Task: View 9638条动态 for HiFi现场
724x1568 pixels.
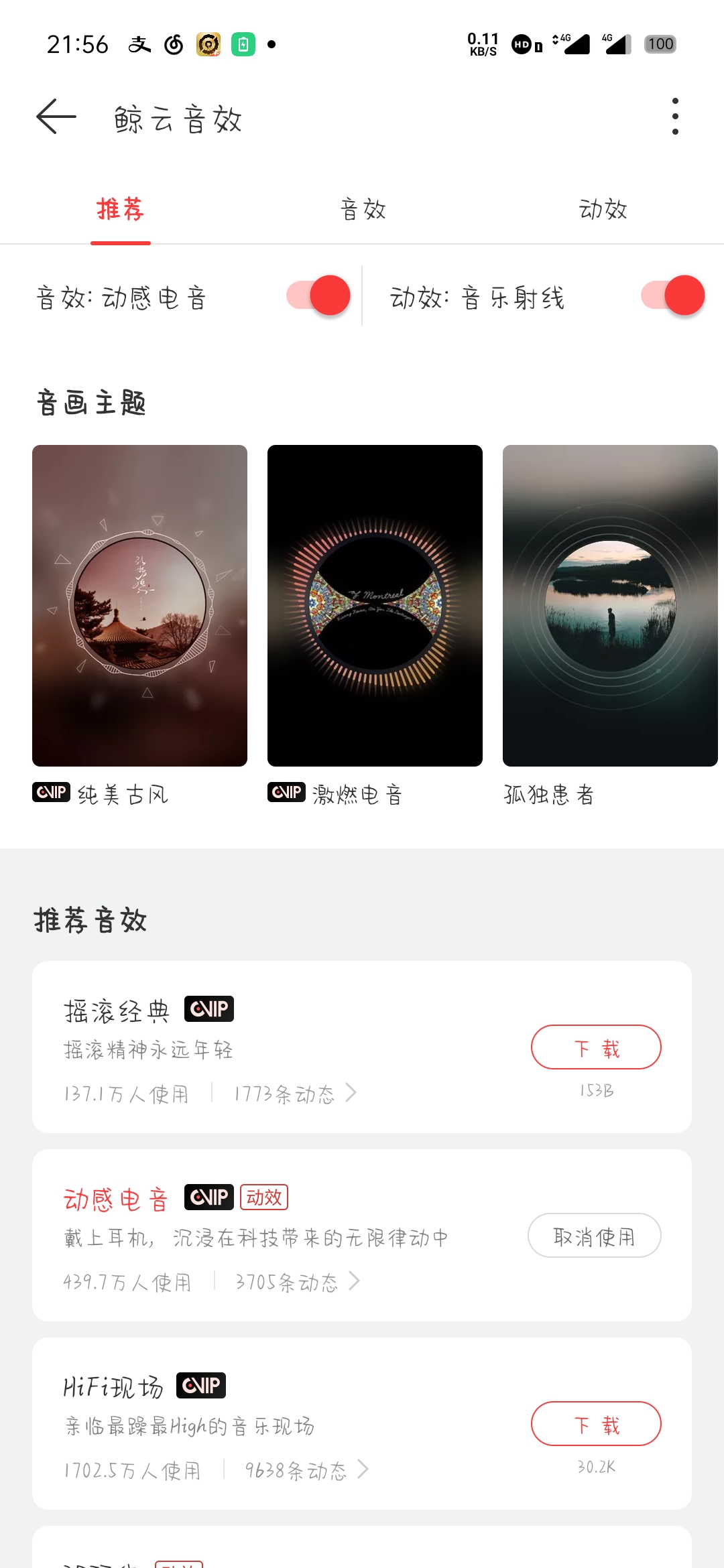Action: 306,1471
